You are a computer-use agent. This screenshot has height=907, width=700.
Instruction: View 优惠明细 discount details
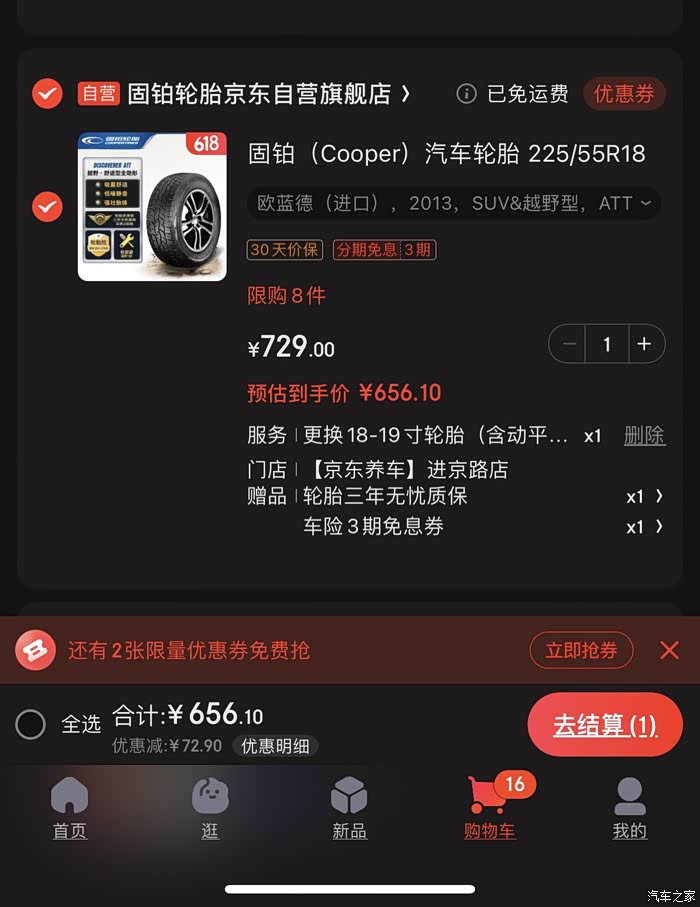pos(275,746)
